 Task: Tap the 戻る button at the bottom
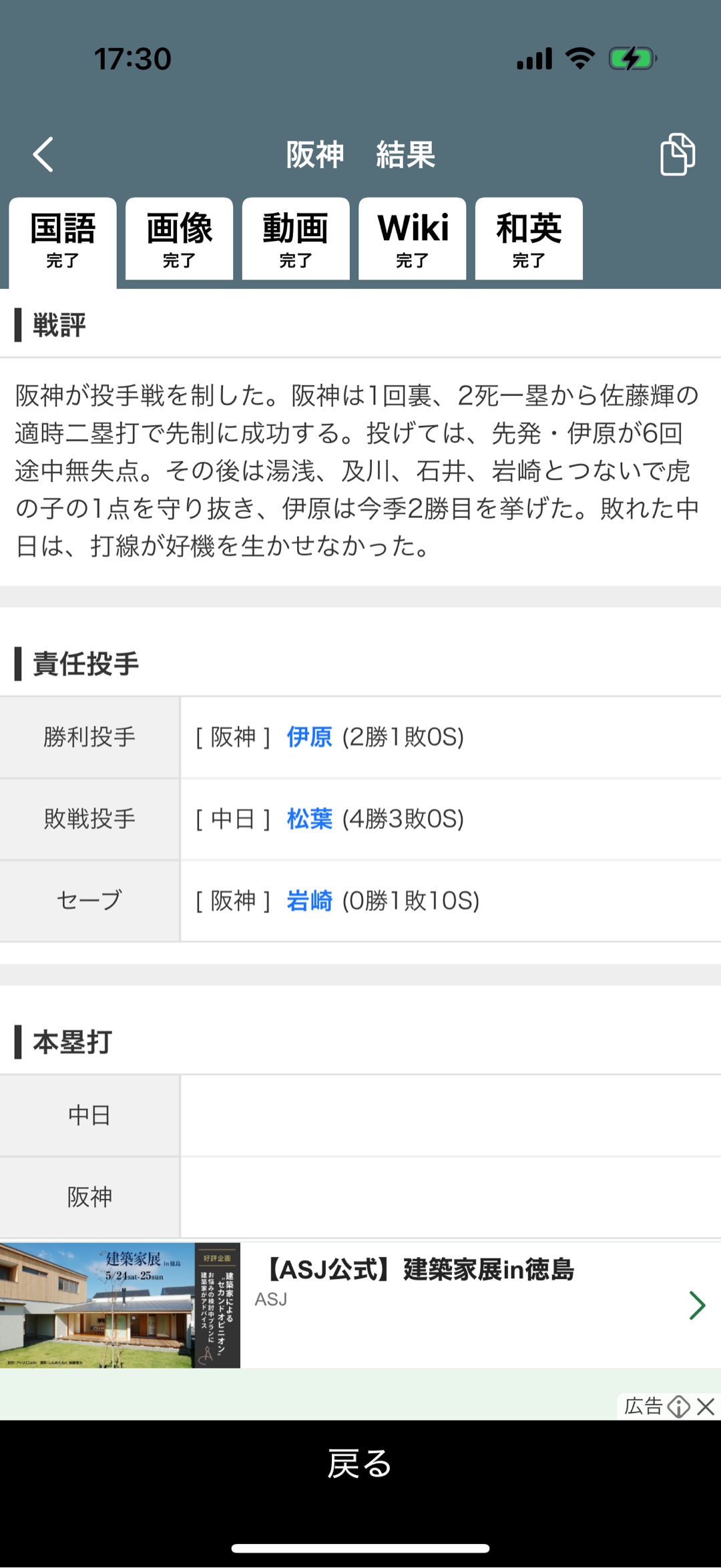click(x=360, y=1464)
